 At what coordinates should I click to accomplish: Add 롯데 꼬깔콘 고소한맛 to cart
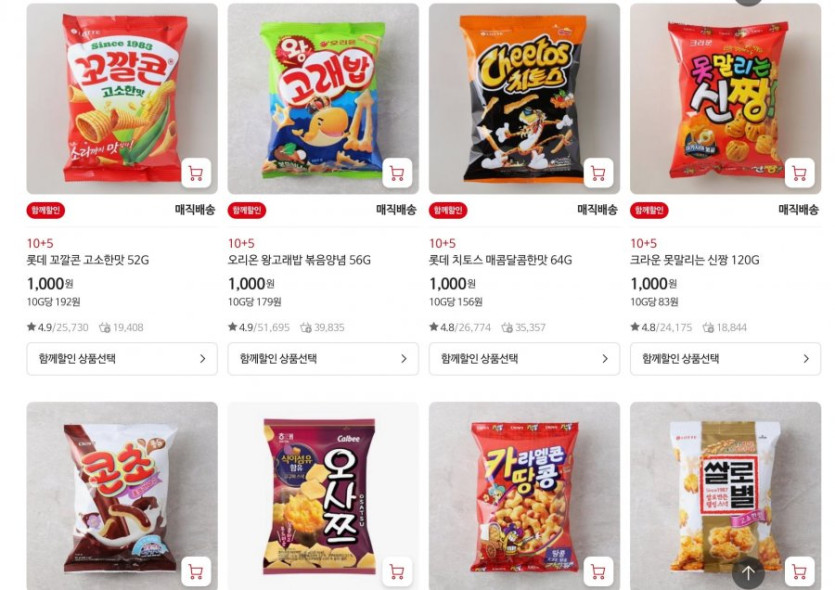coord(196,173)
